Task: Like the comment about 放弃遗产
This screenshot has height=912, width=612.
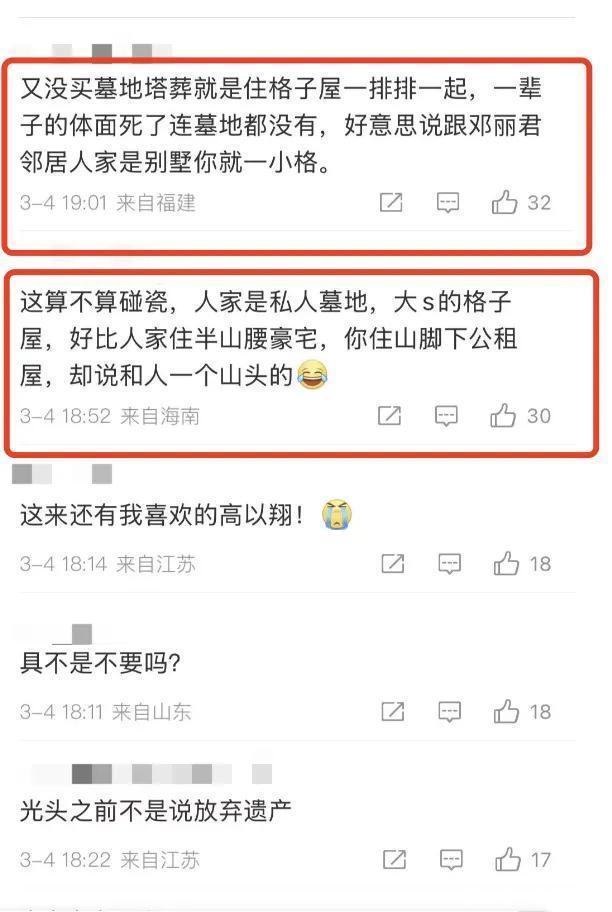Action: (507, 860)
